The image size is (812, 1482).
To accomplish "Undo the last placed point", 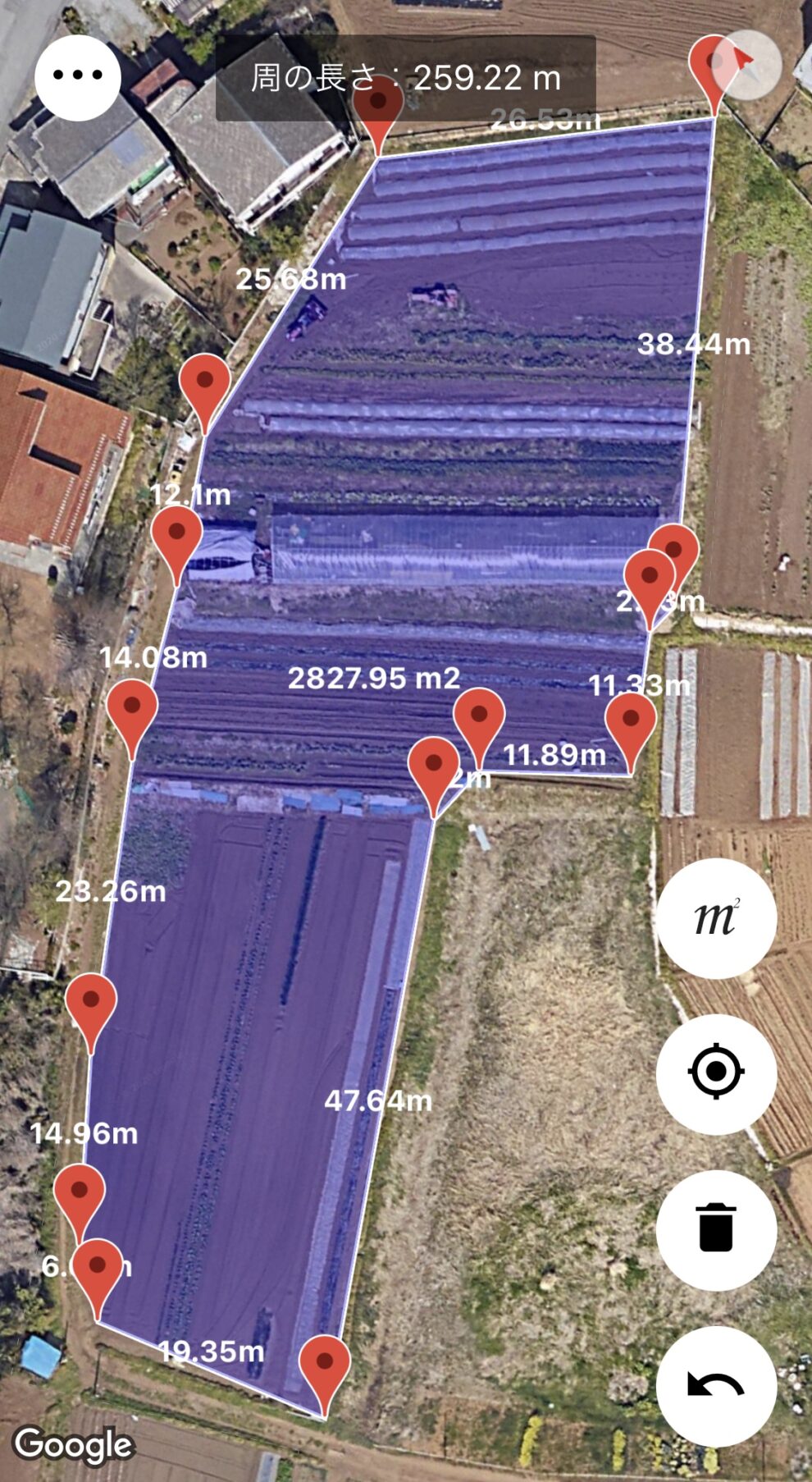I will [716, 1386].
